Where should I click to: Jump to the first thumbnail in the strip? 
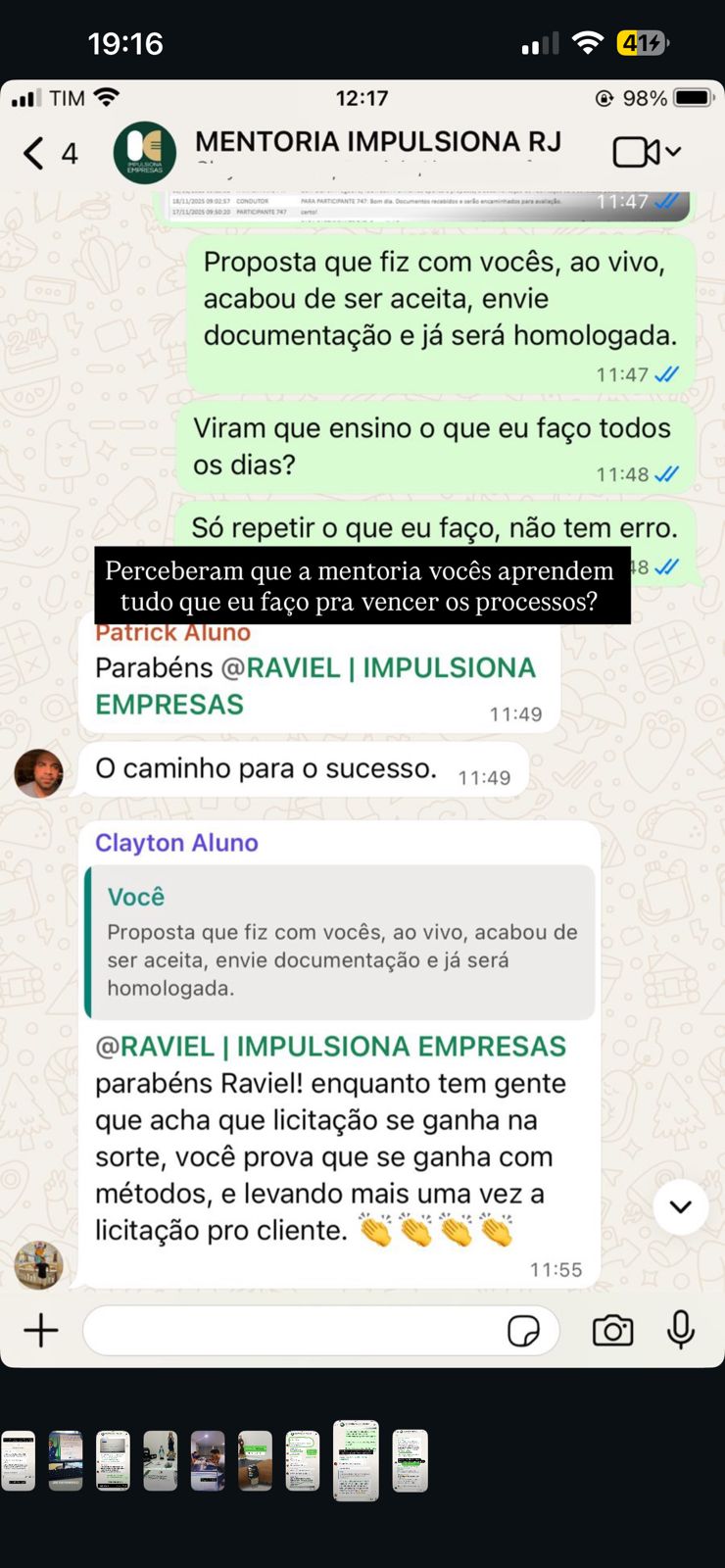pos(18,1460)
